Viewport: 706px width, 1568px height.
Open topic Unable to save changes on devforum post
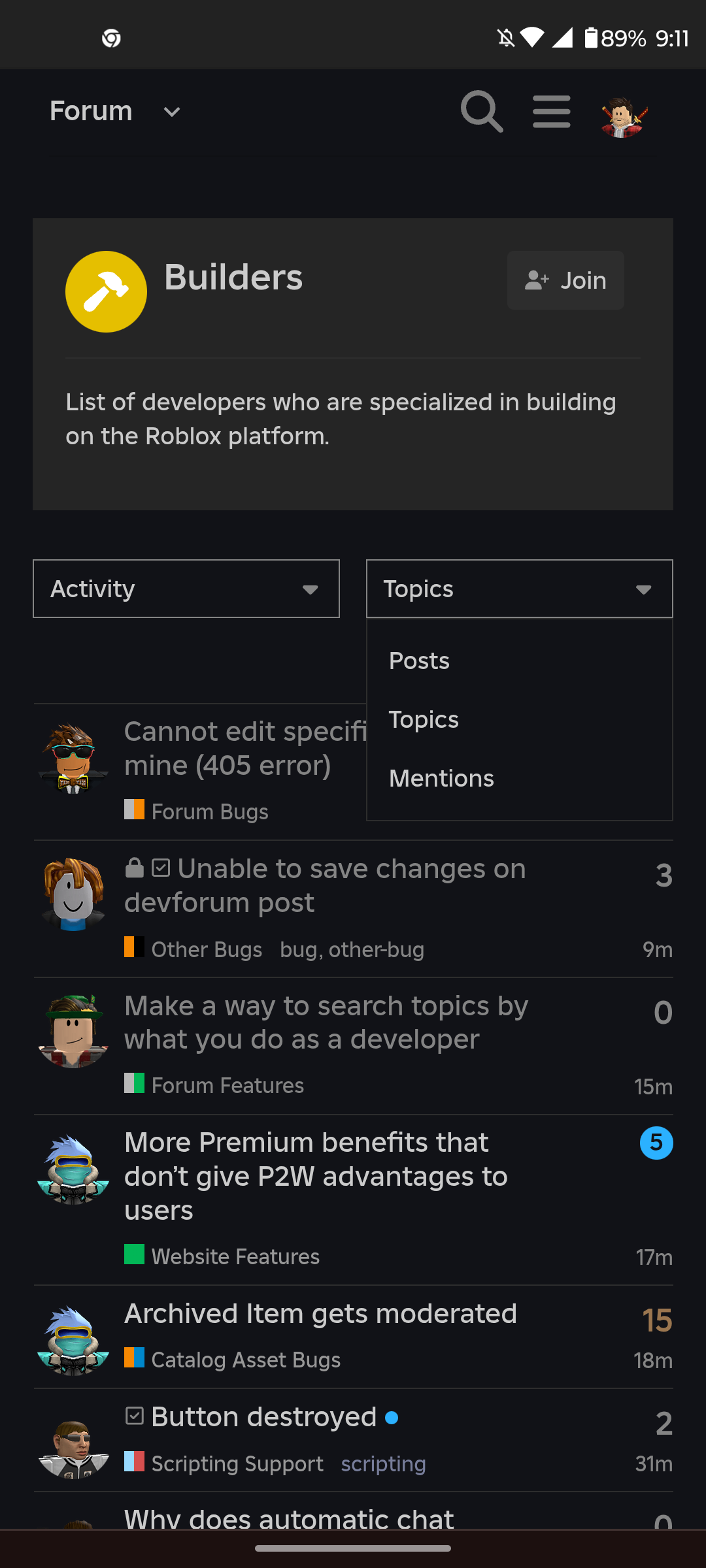326,885
